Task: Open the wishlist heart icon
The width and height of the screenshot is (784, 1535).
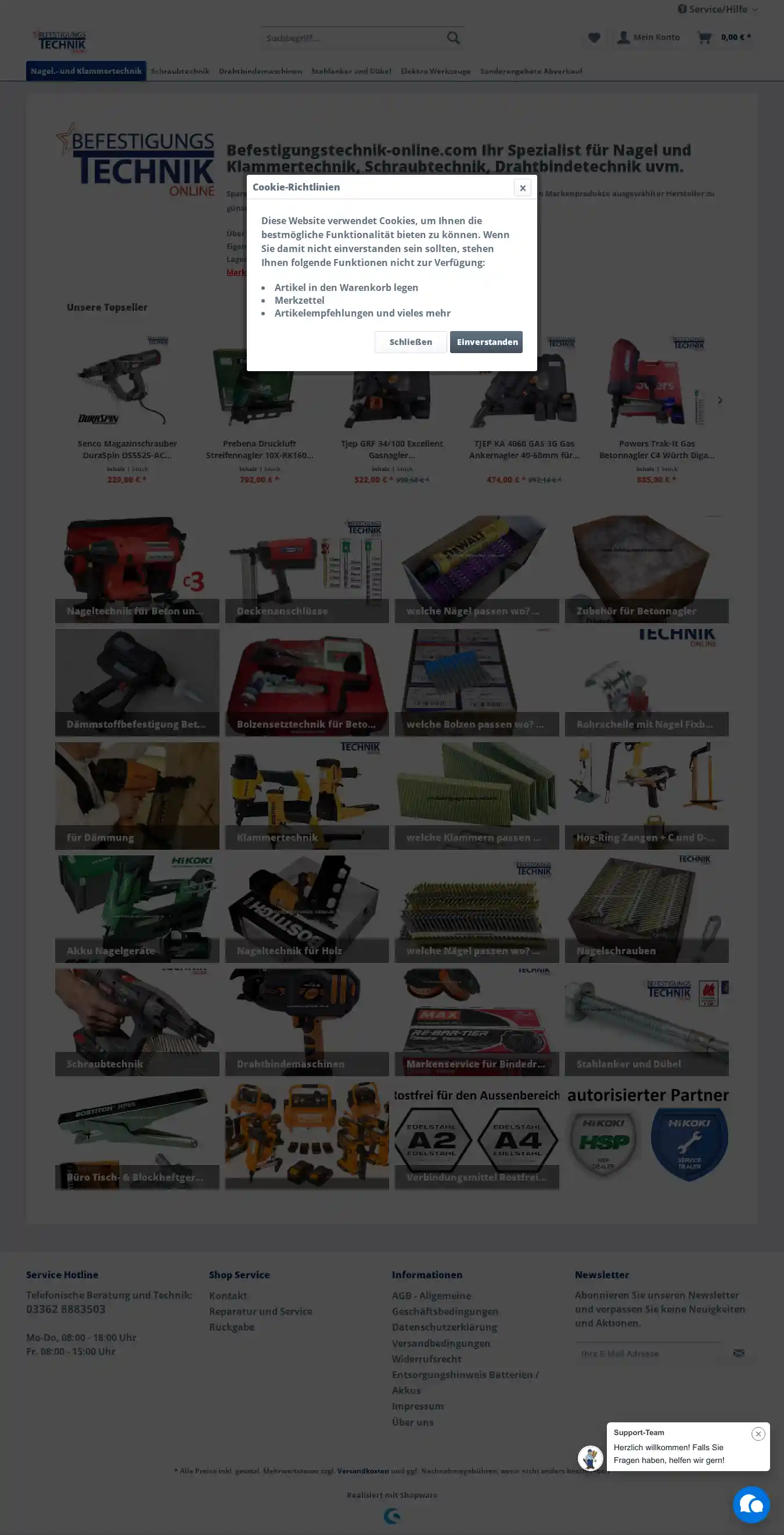Action: click(x=594, y=38)
